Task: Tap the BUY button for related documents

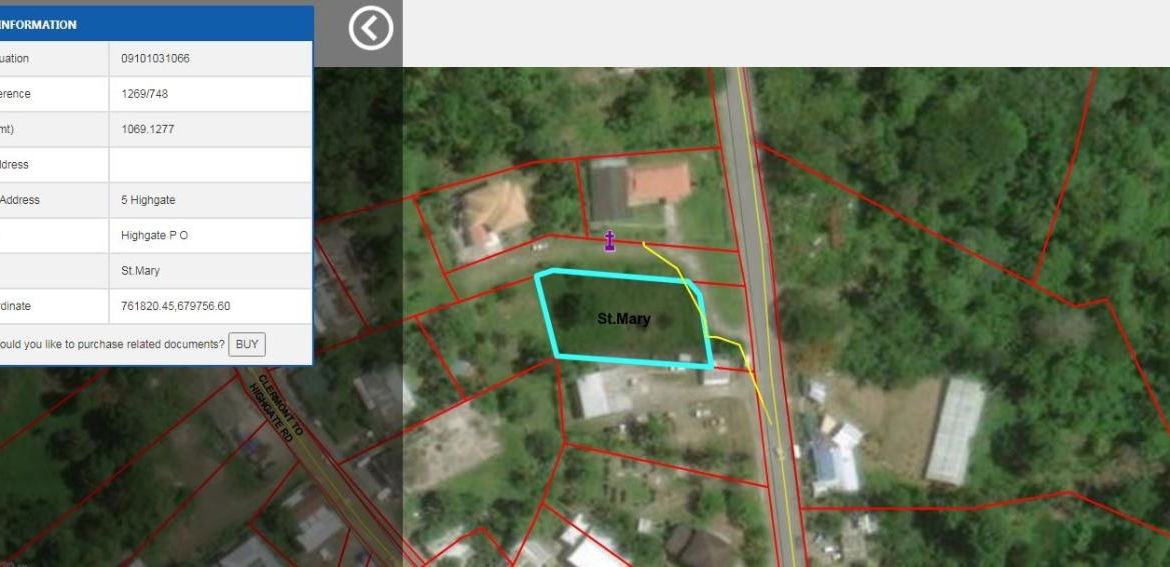Action: click(x=247, y=344)
